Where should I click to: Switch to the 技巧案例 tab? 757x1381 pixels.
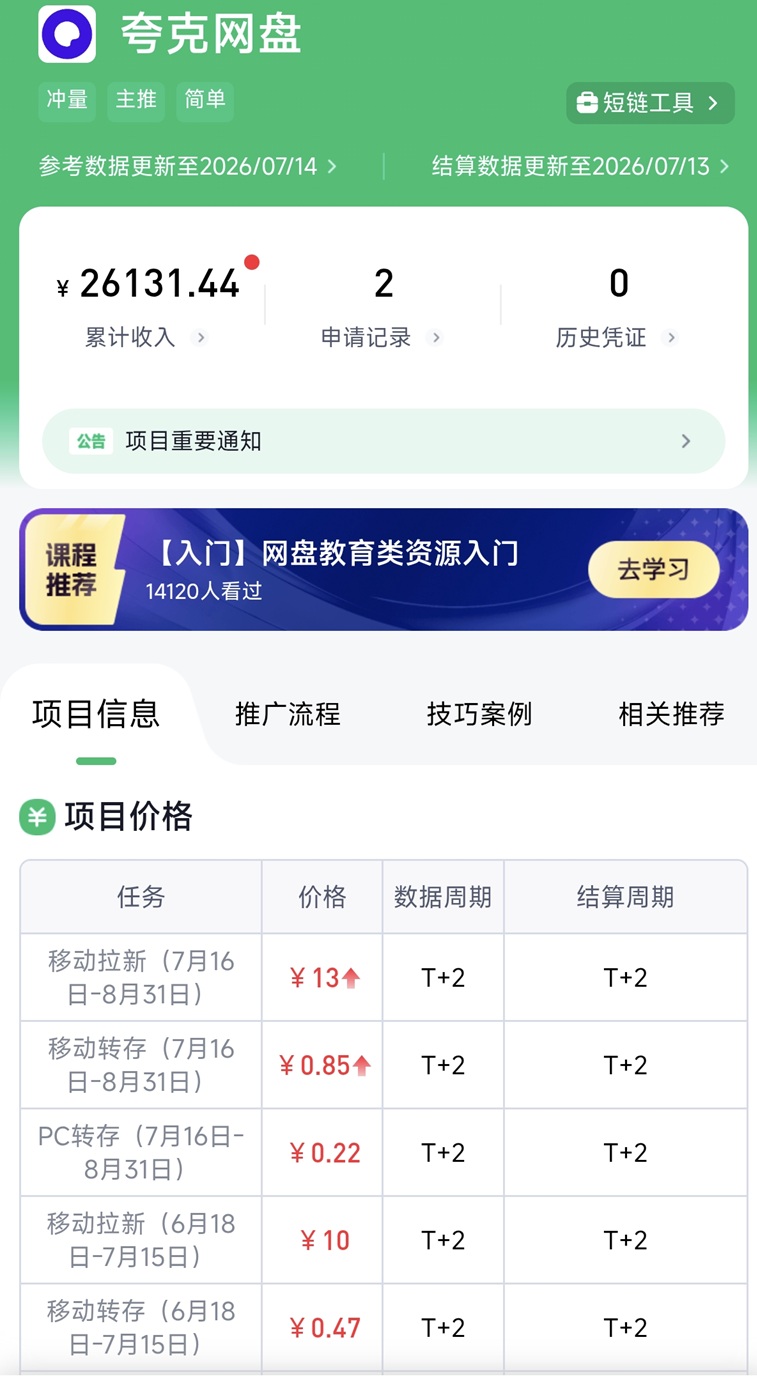coord(480,714)
